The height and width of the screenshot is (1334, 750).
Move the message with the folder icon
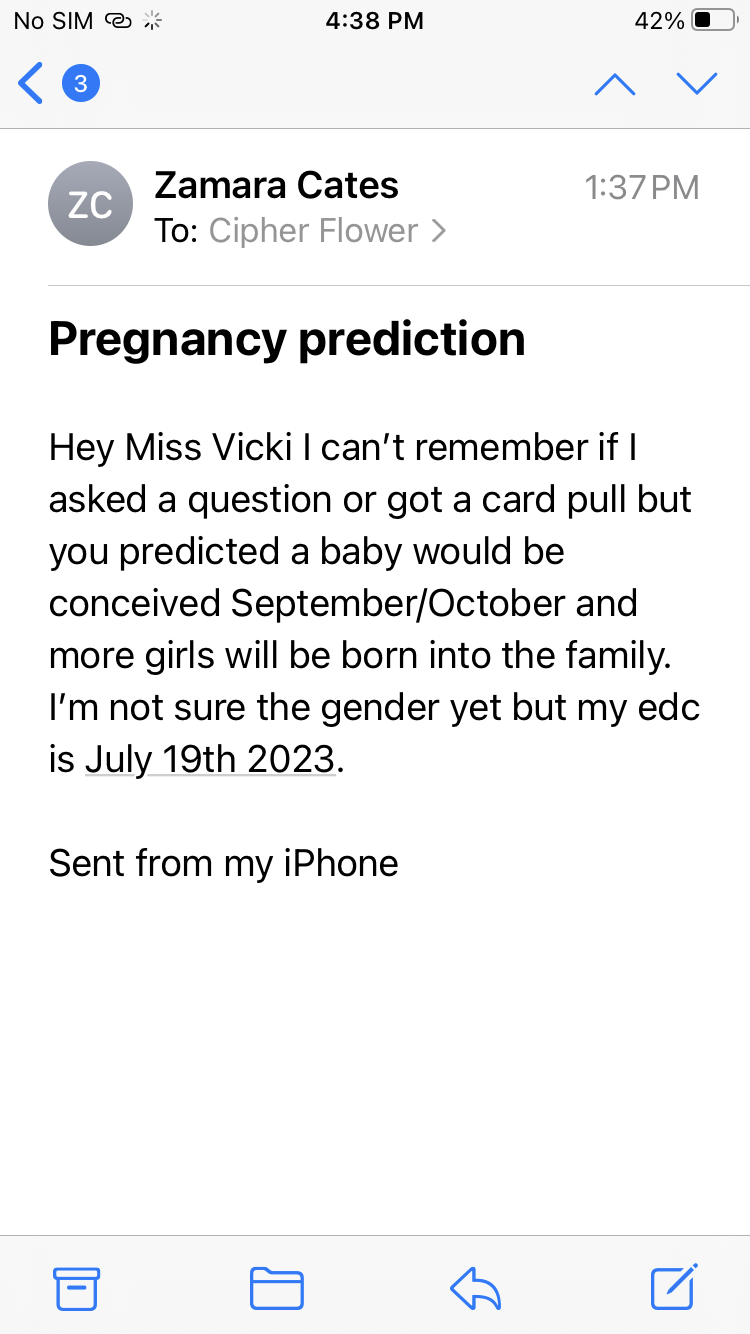[276, 1288]
